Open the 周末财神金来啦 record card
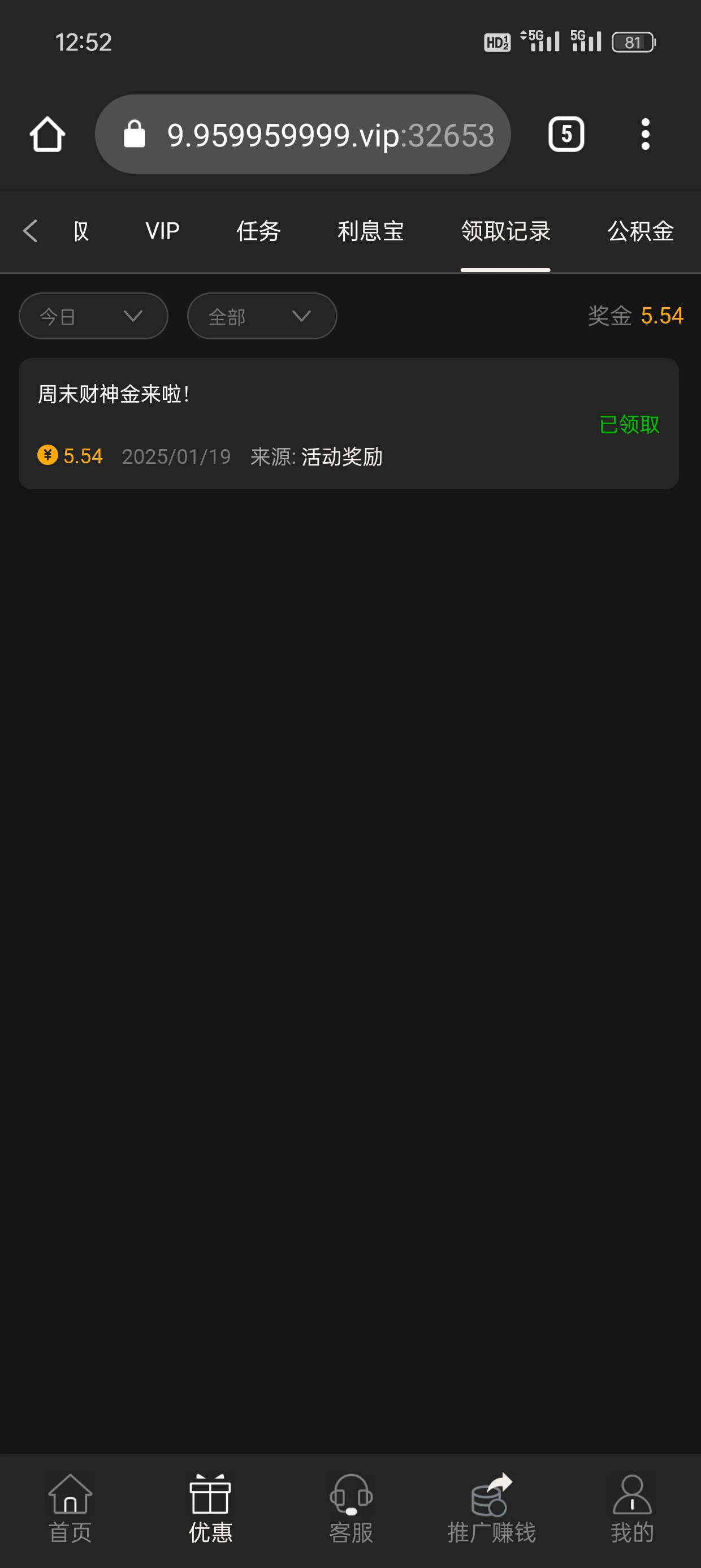Screen dimensions: 701x1568 (x=348, y=424)
